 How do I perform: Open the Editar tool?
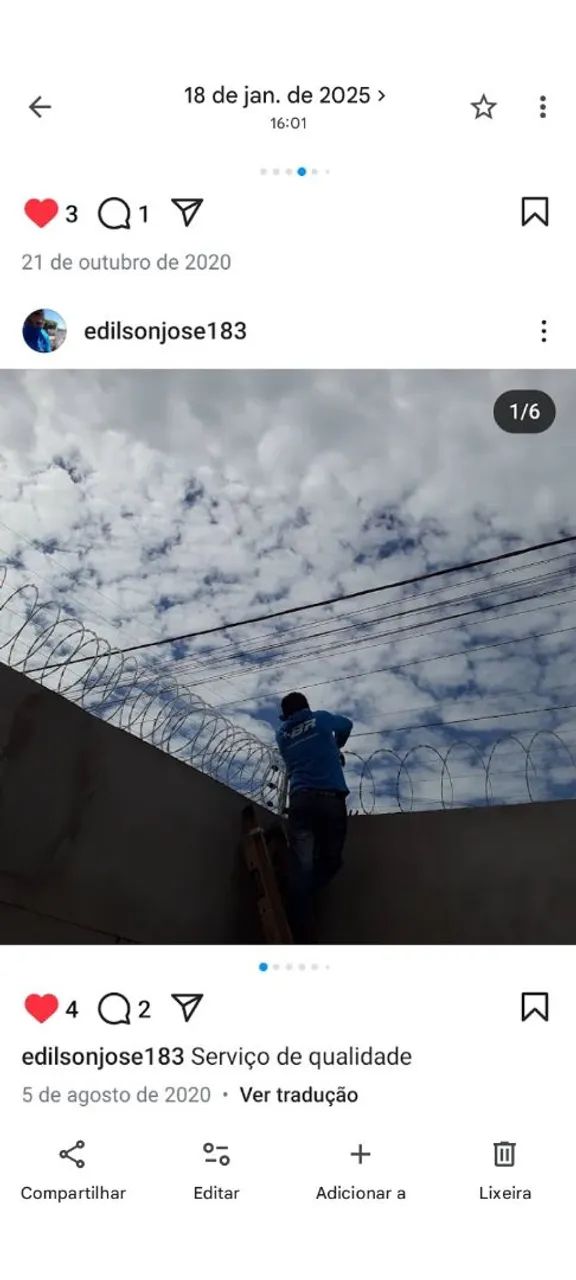(x=216, y=1171)
